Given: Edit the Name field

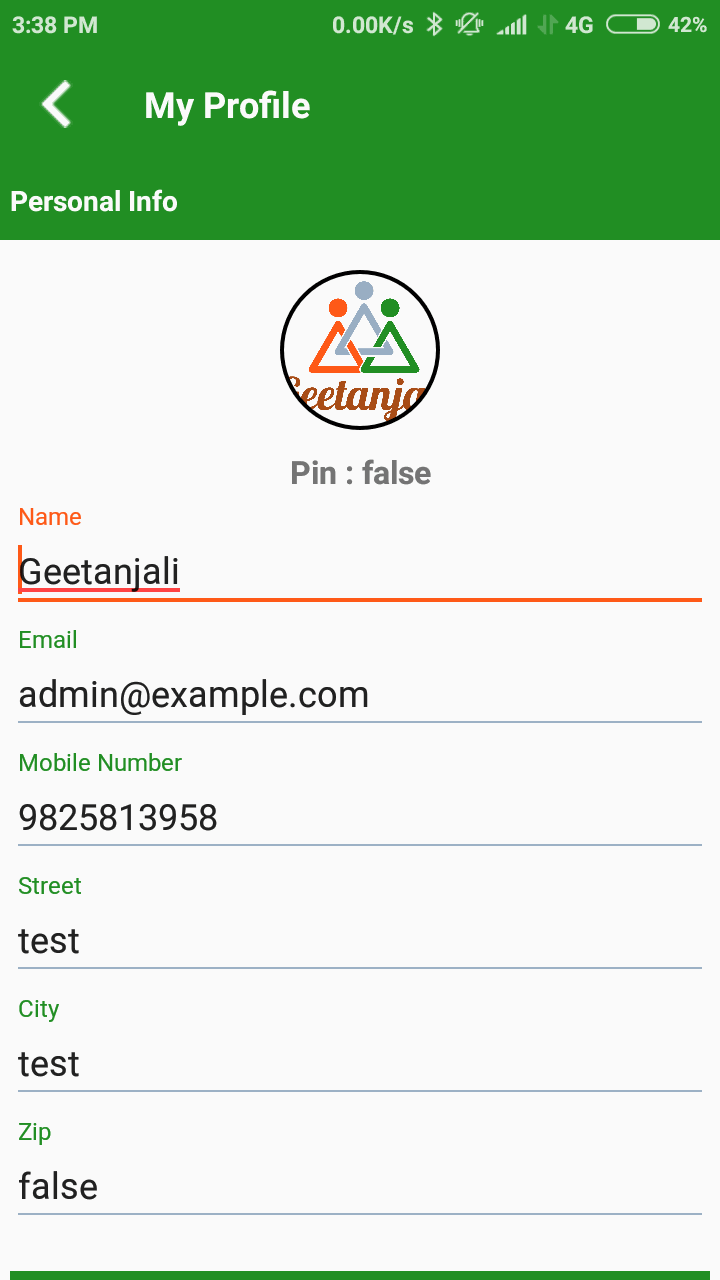Looking at the screenshot, I should [360, 572].
